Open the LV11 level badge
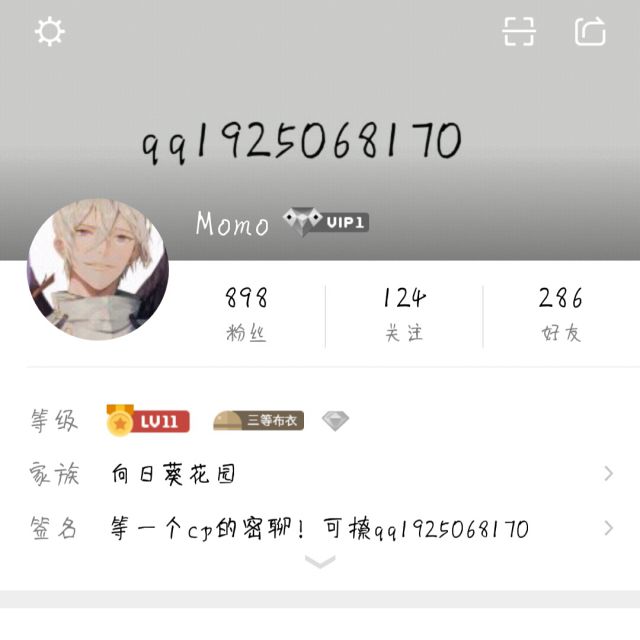The image size is (640, 640). [x=147, y=421]
